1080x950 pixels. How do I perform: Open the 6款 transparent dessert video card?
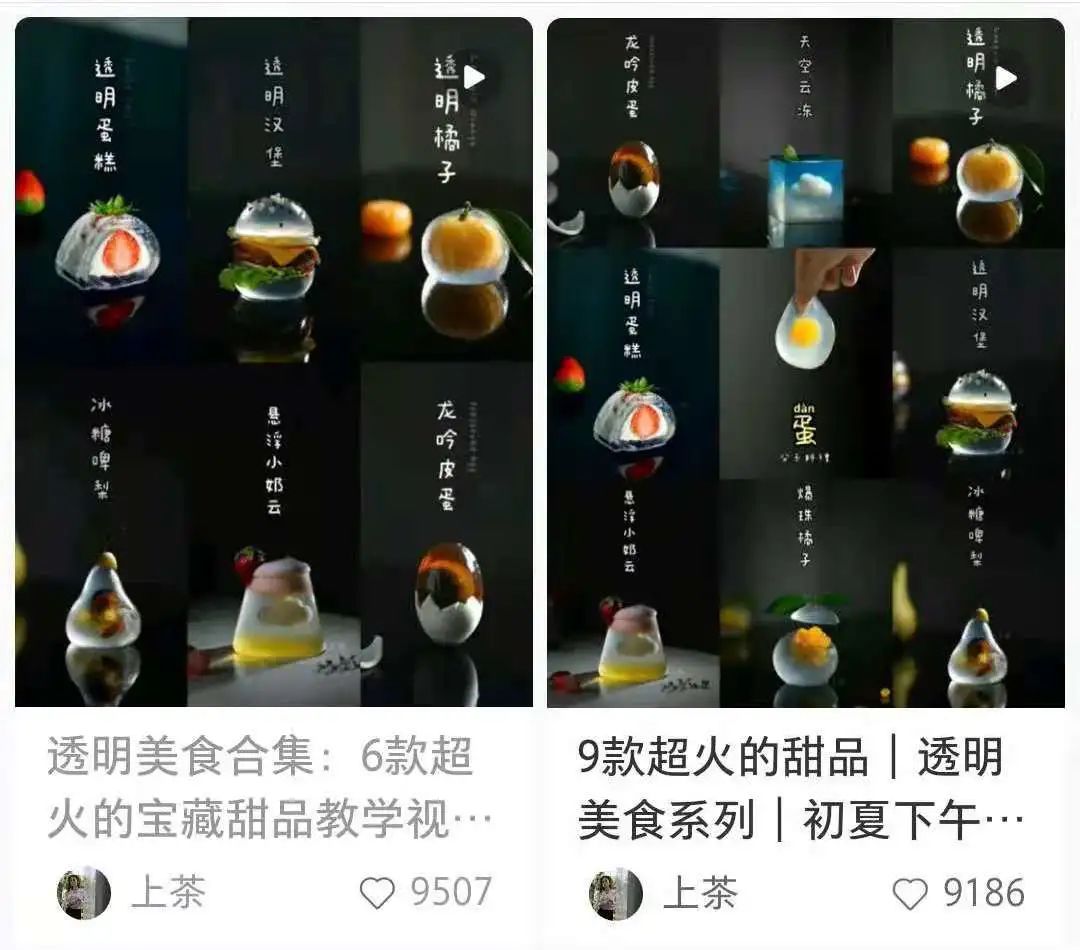pyautogui.click(x=273, y=362)
